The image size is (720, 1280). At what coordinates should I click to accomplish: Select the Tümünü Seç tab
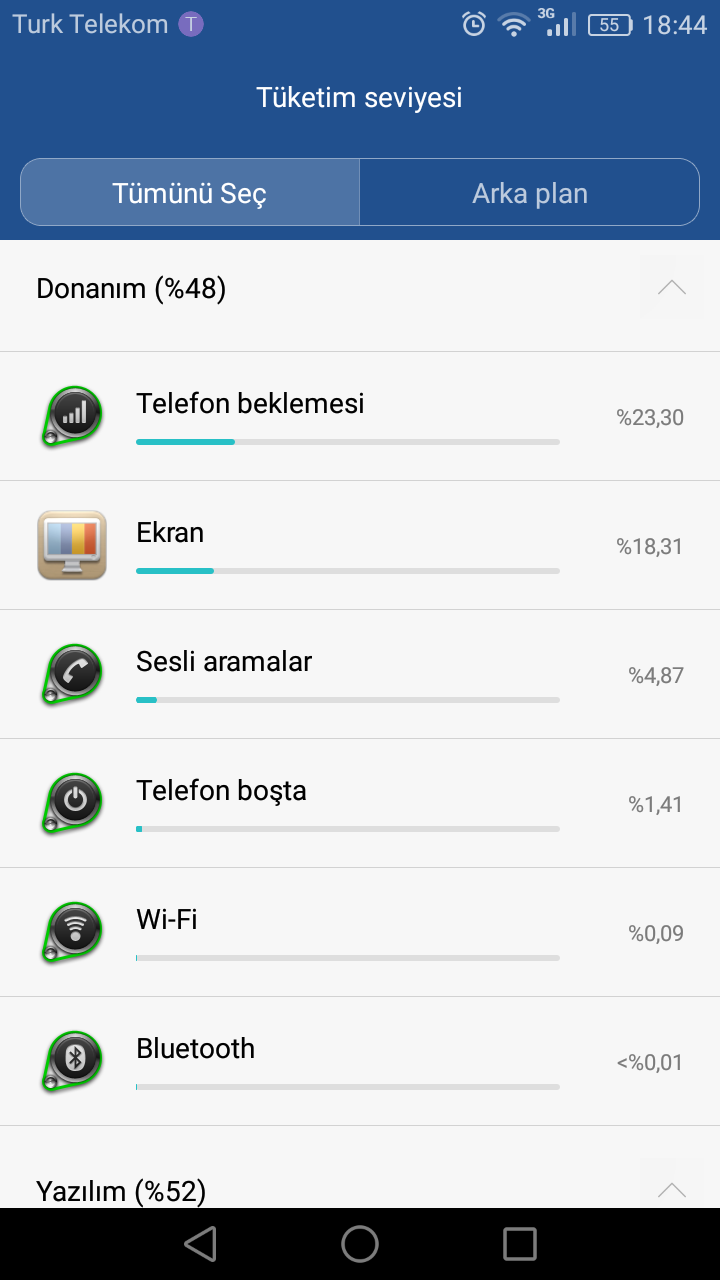point(190,192)
